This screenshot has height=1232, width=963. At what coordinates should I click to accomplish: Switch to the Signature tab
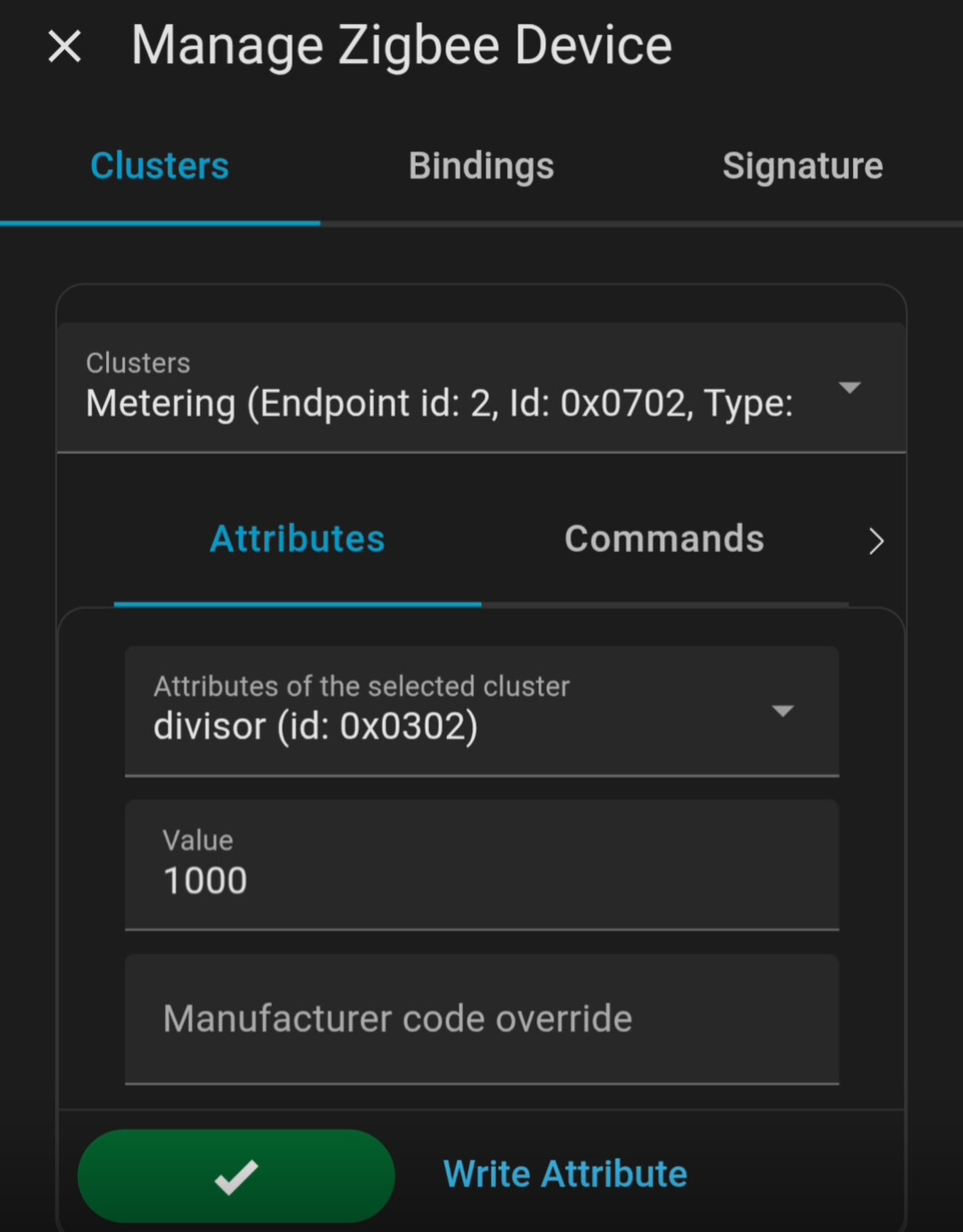coord(802,166)
